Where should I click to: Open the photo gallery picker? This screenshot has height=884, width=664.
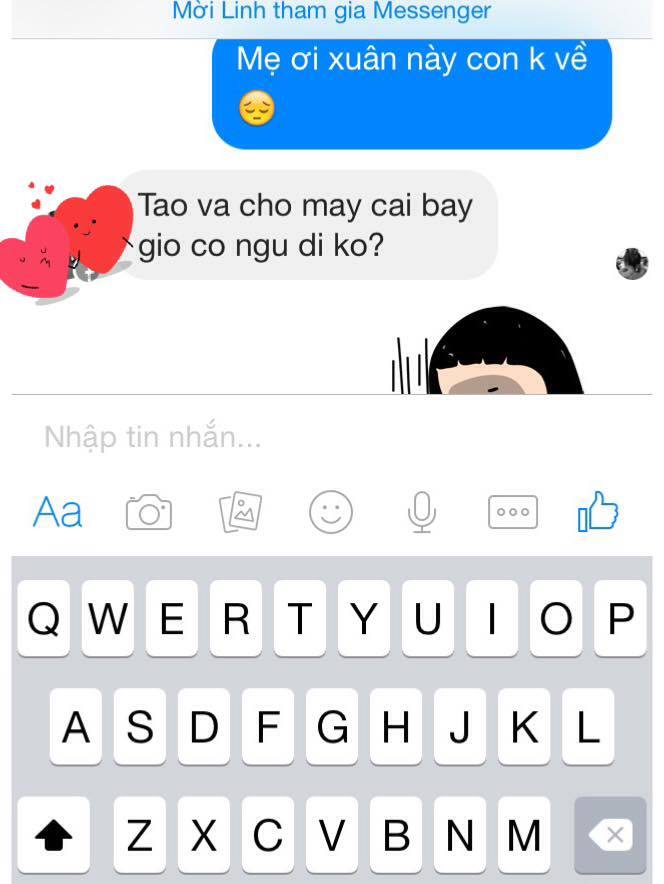[240, 513]
